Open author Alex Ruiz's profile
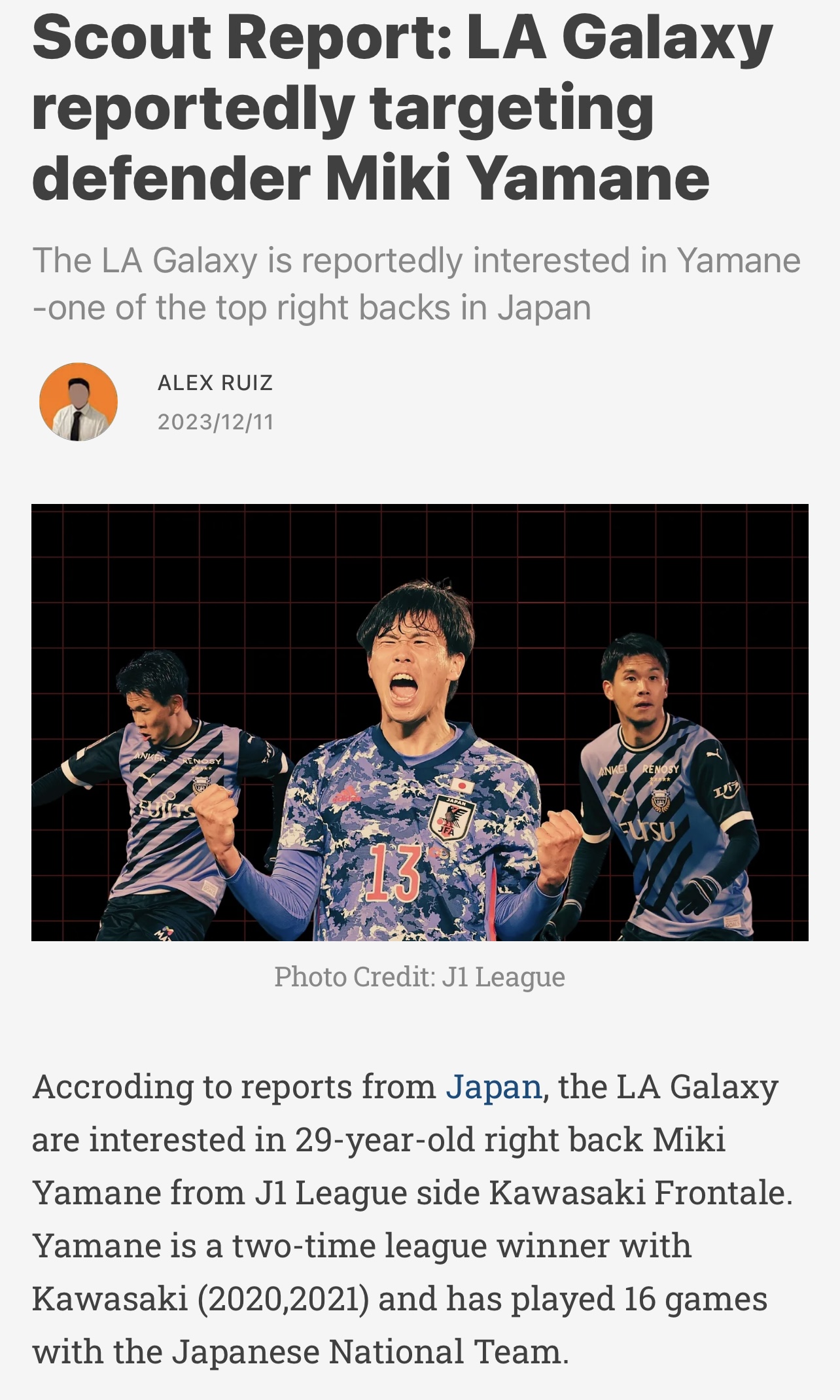This screenshot has width=840, height=1400. pyautogui.click(x=215, y=383)
